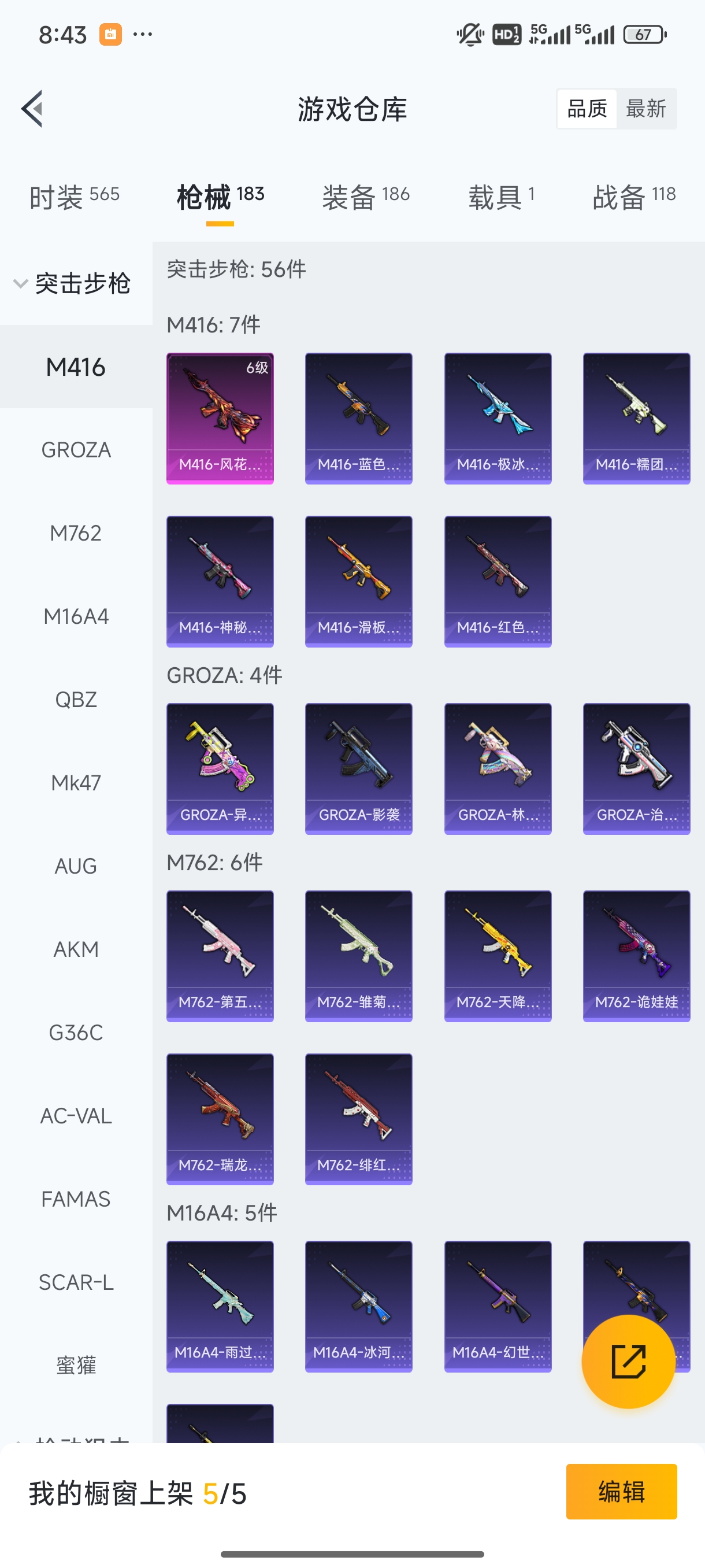The width and height of the screenshot is (705, 1568).
Task: Collapse the 突击步枪 category
Action: tap(73, 284)
